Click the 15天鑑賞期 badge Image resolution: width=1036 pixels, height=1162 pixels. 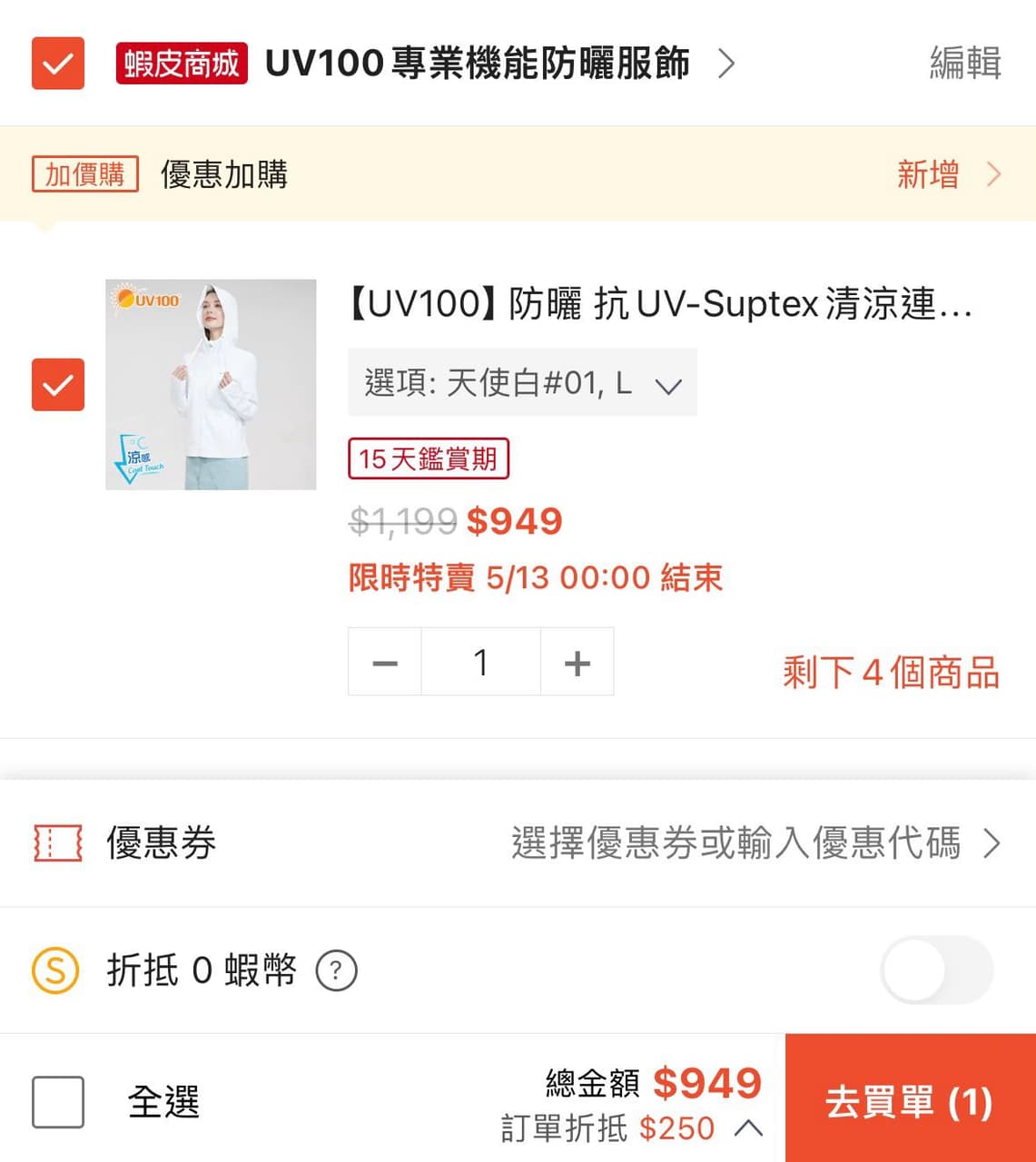(x=429, y=458)
